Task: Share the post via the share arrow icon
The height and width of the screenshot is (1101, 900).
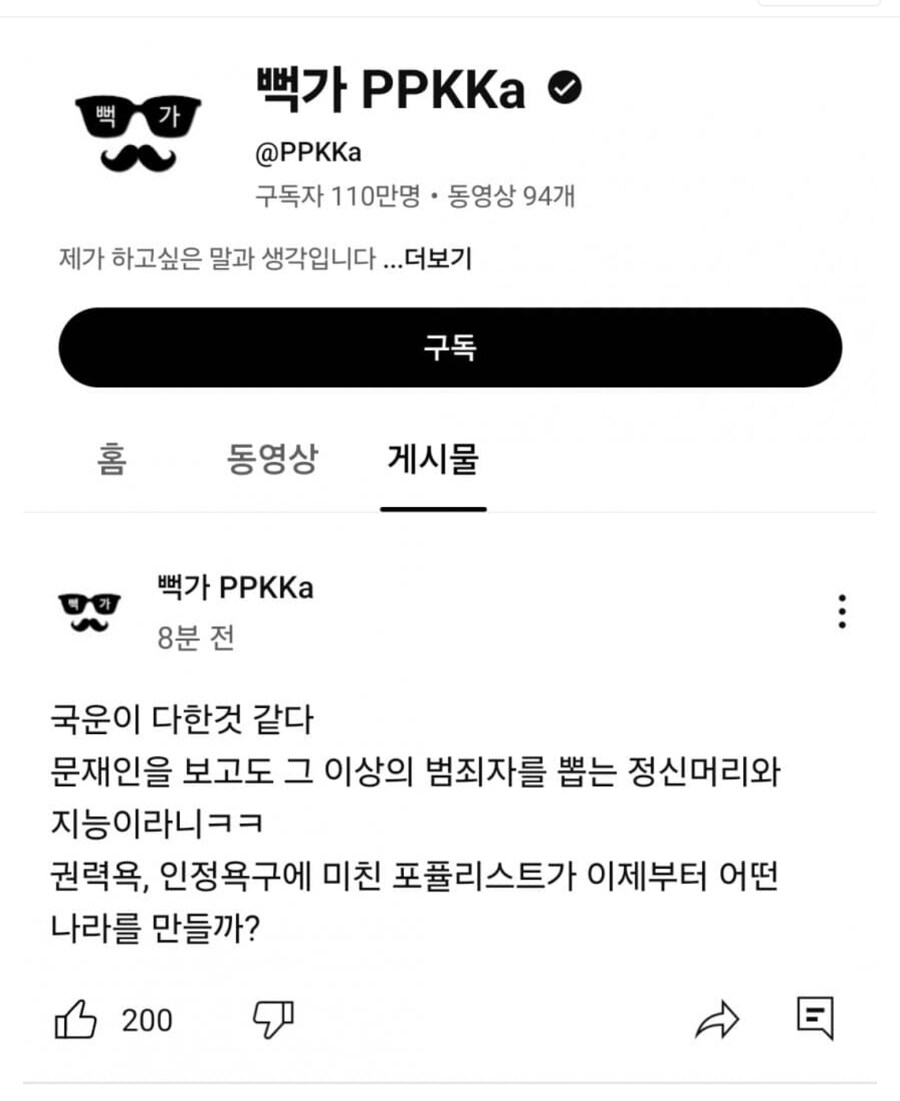Action: 716,1018
